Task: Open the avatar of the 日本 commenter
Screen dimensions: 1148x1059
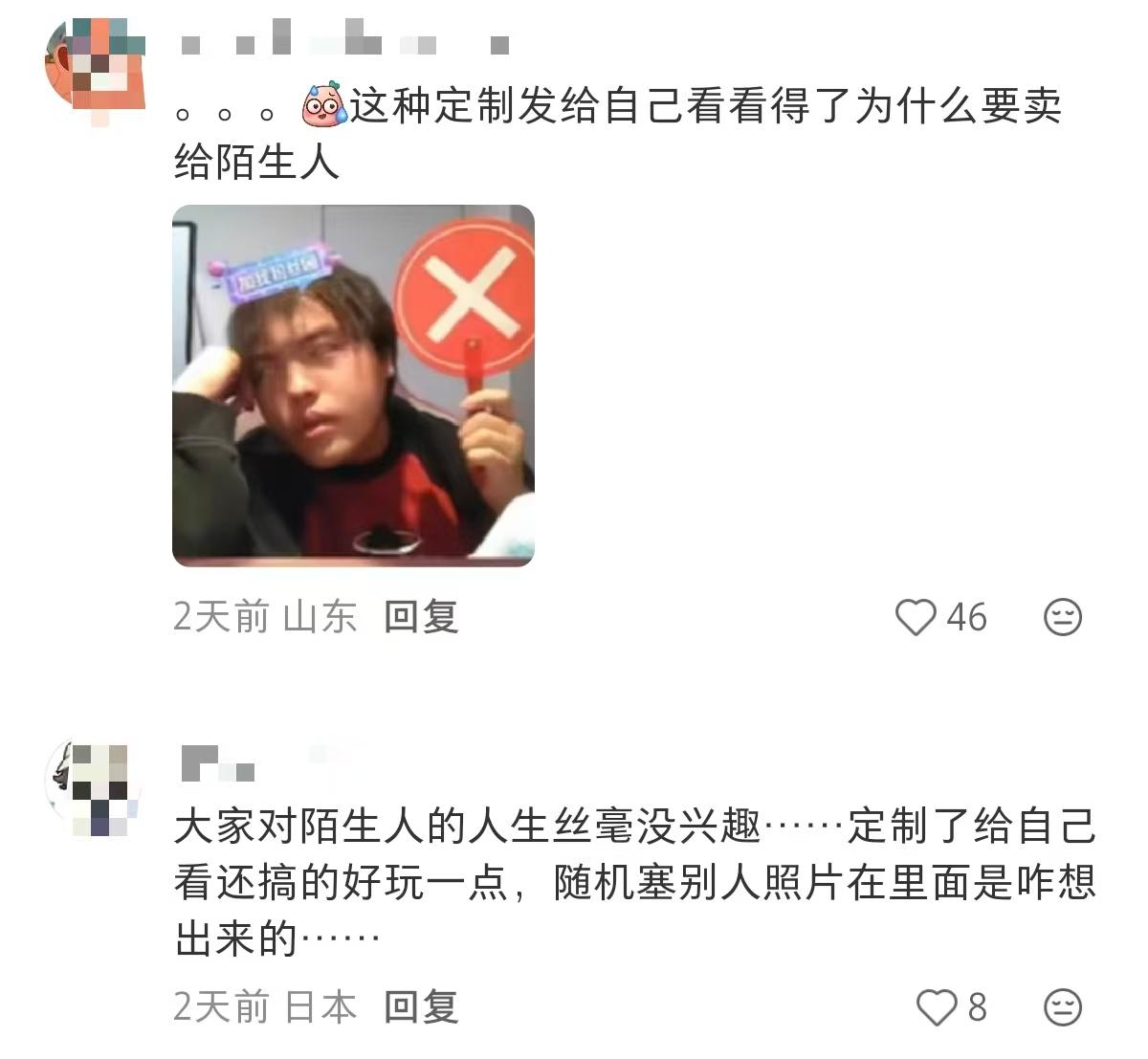Action: point(93,787)
